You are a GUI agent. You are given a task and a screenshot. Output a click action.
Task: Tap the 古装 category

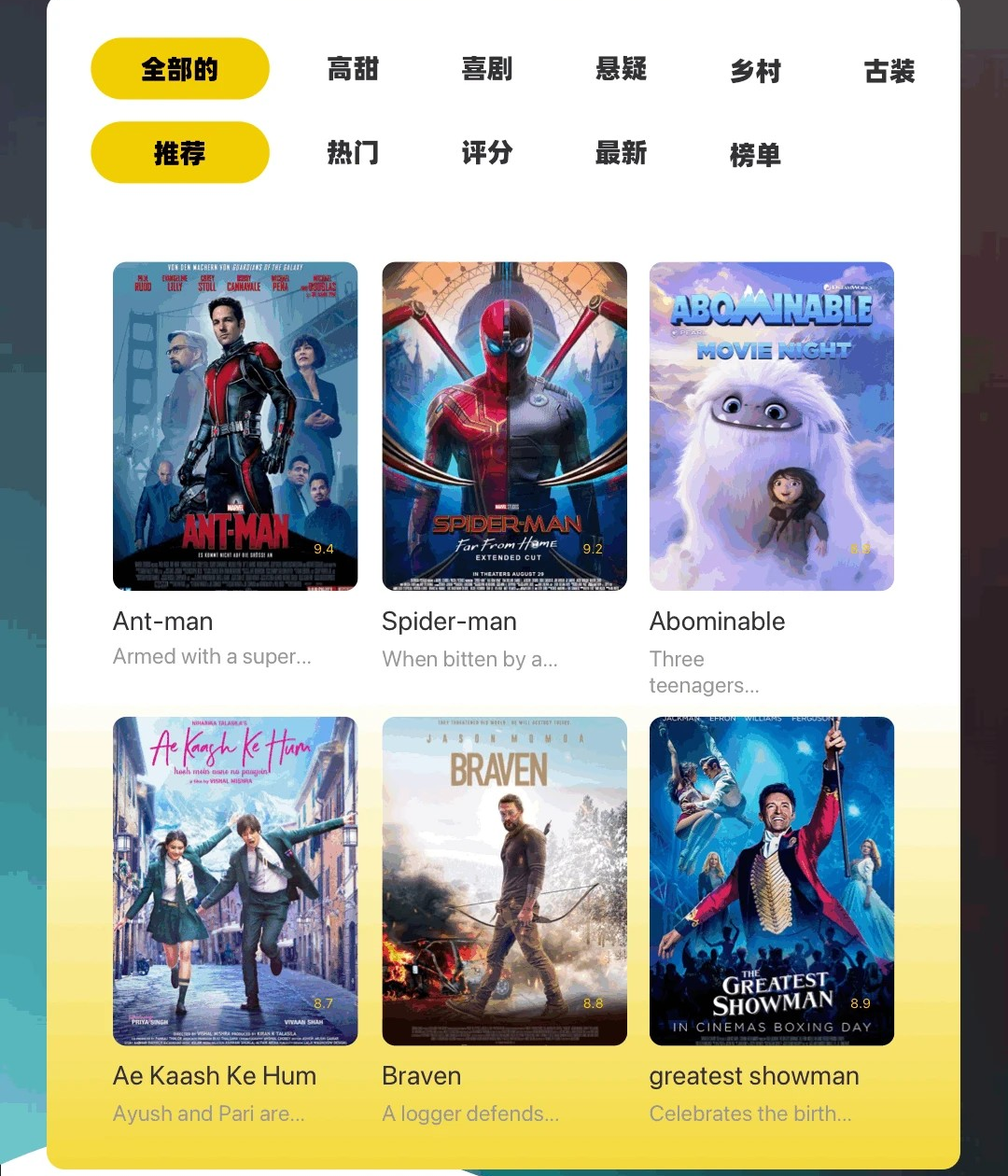tap(889, 71)
